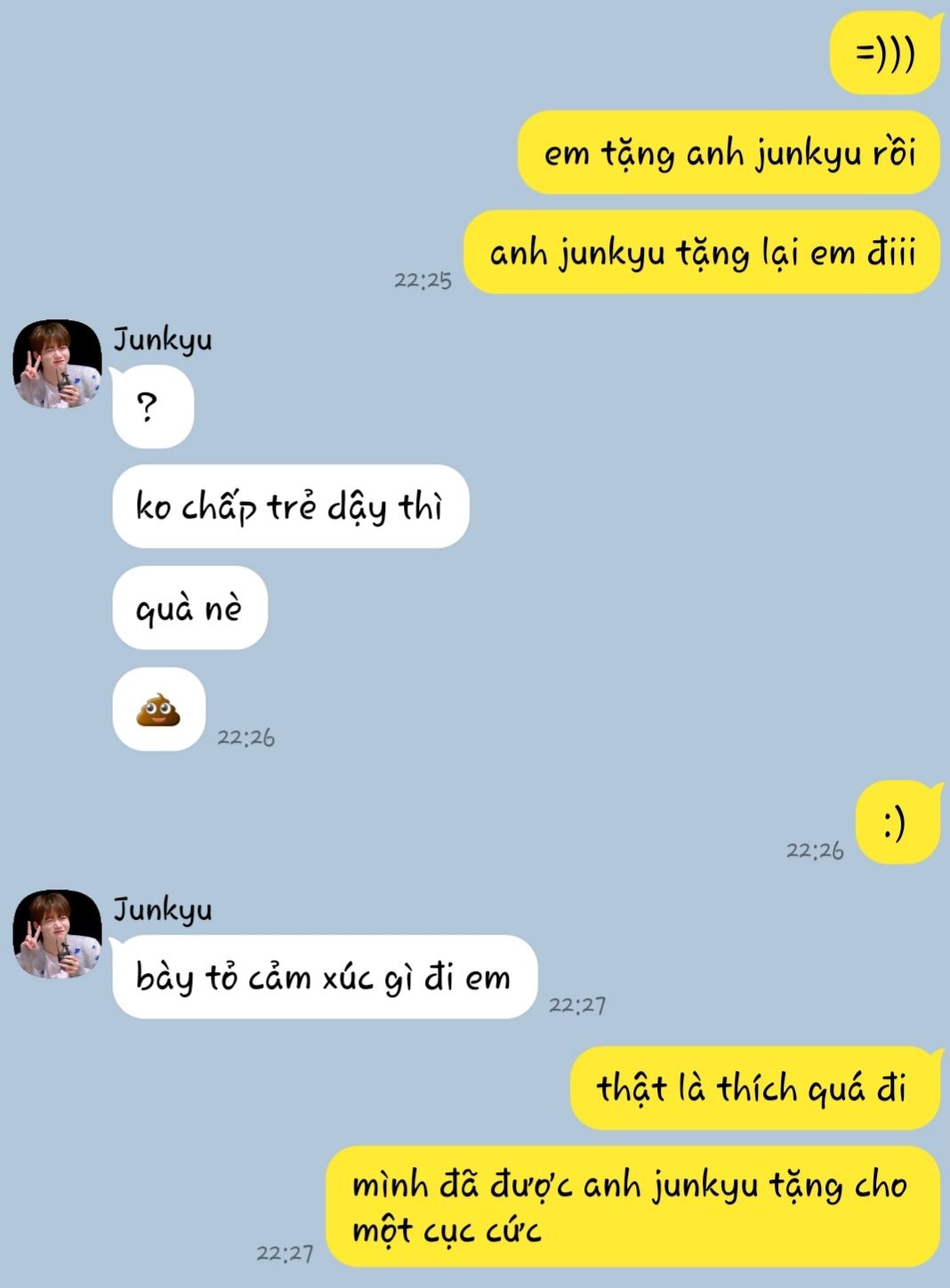Open Junkyu's profile photo above the "?" message

point(57,364)
